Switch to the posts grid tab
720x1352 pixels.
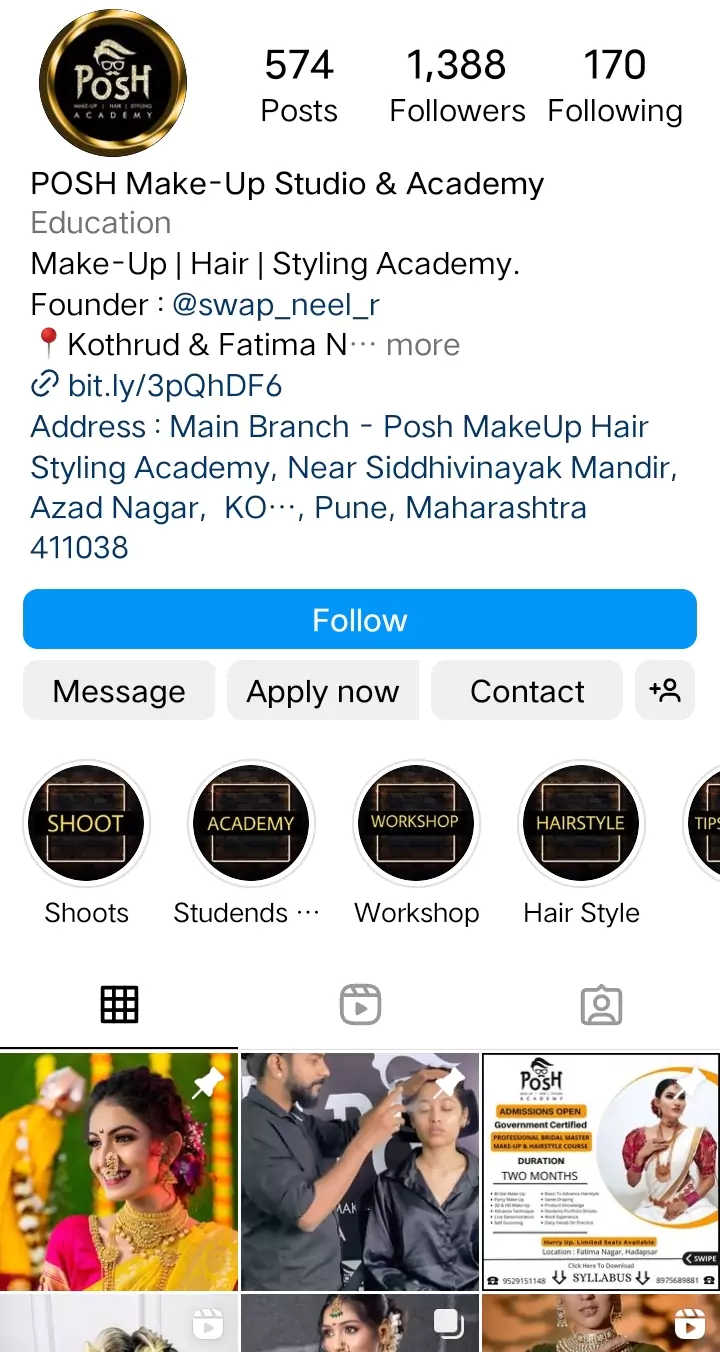point(119,1004)
